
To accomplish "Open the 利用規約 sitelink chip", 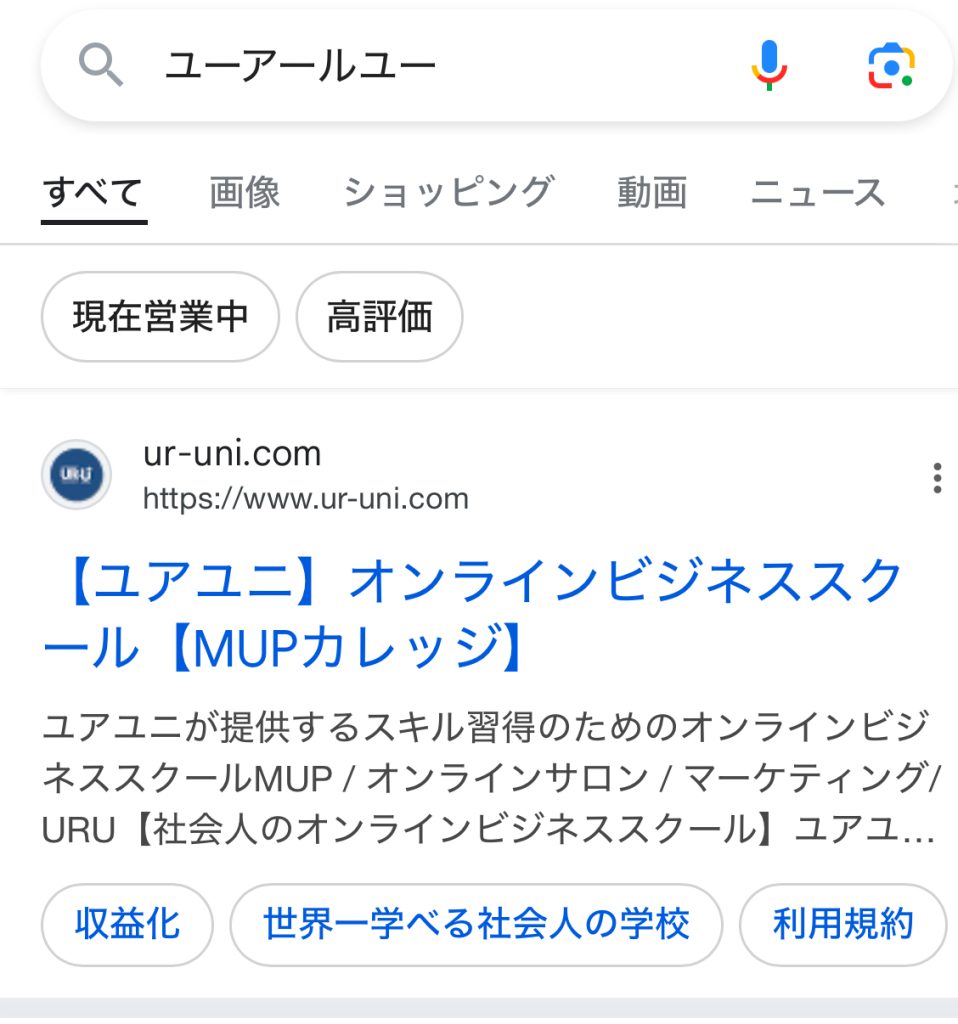I will (x=843, y=924).
